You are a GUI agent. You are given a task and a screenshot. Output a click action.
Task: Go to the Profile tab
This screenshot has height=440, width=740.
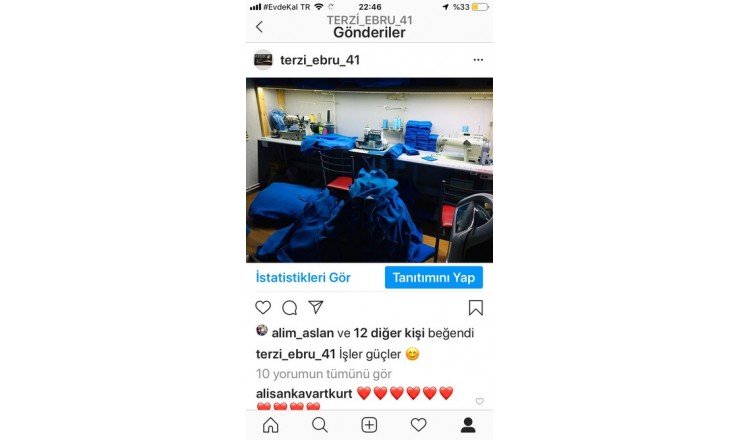[467, 425]
